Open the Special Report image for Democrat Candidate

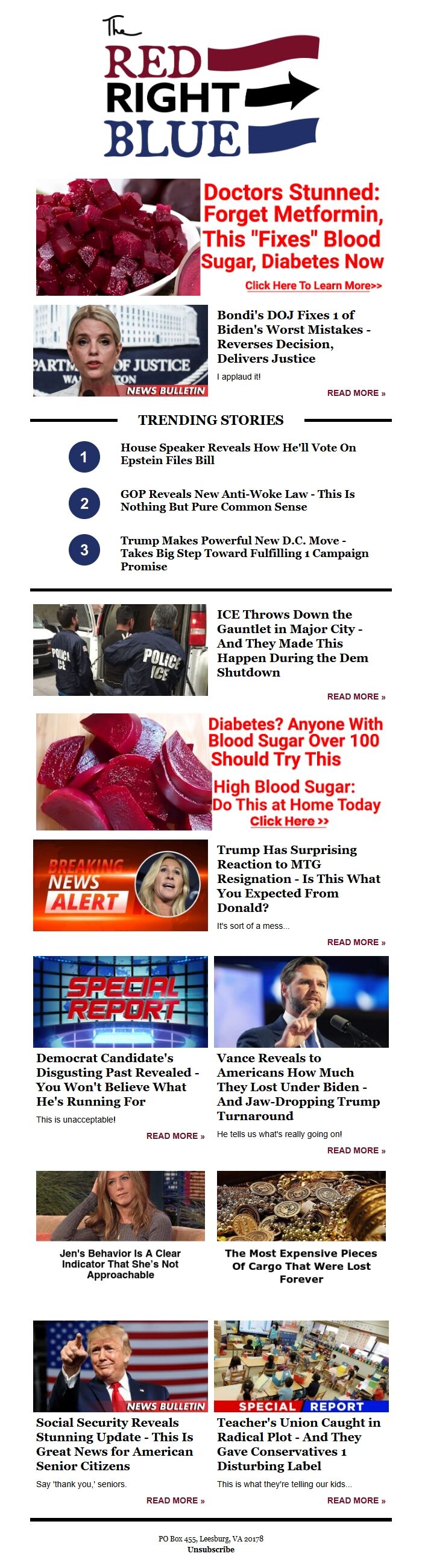click(x=121, y=1001)
